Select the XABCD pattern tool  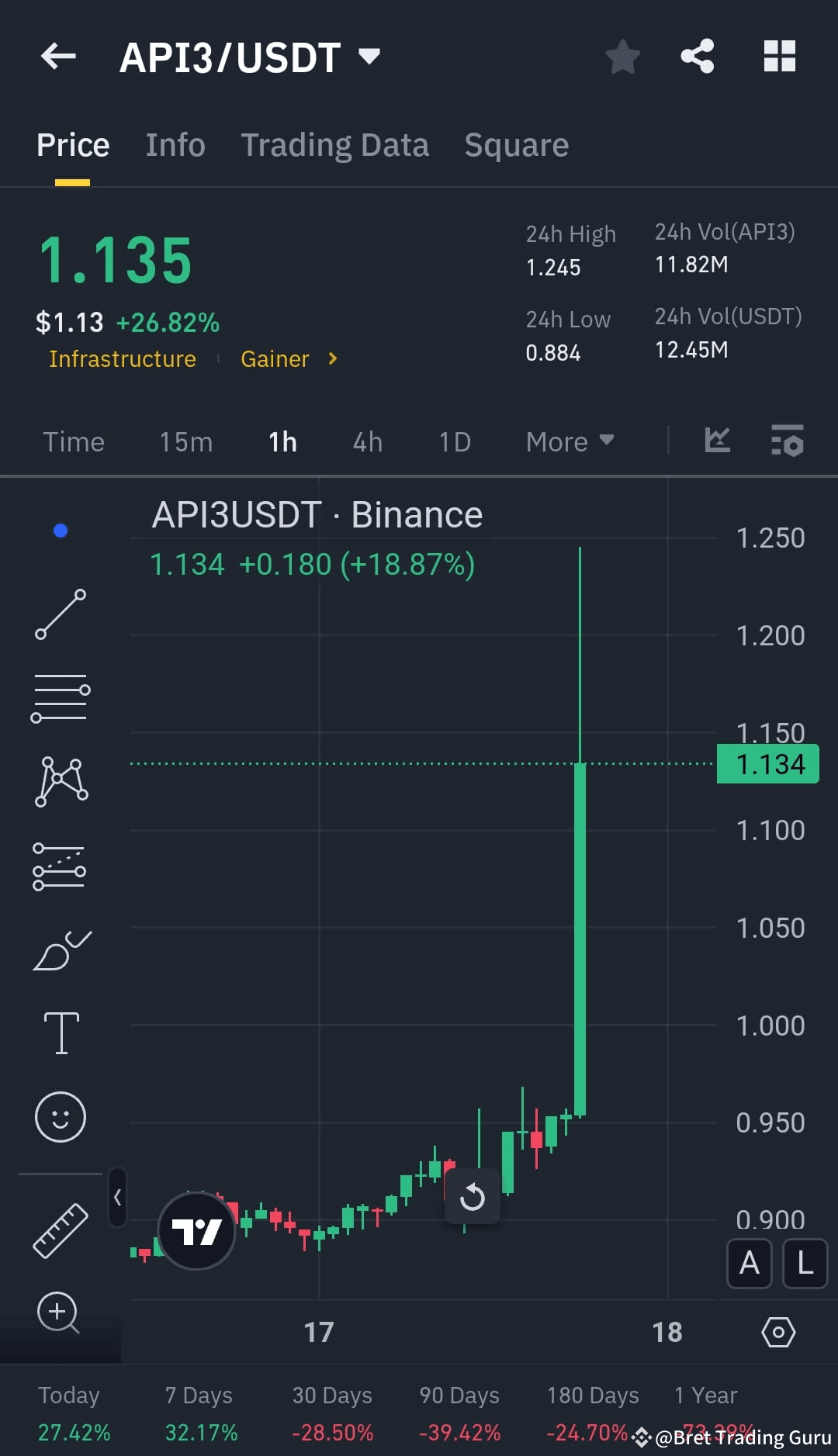pos(61,781)
